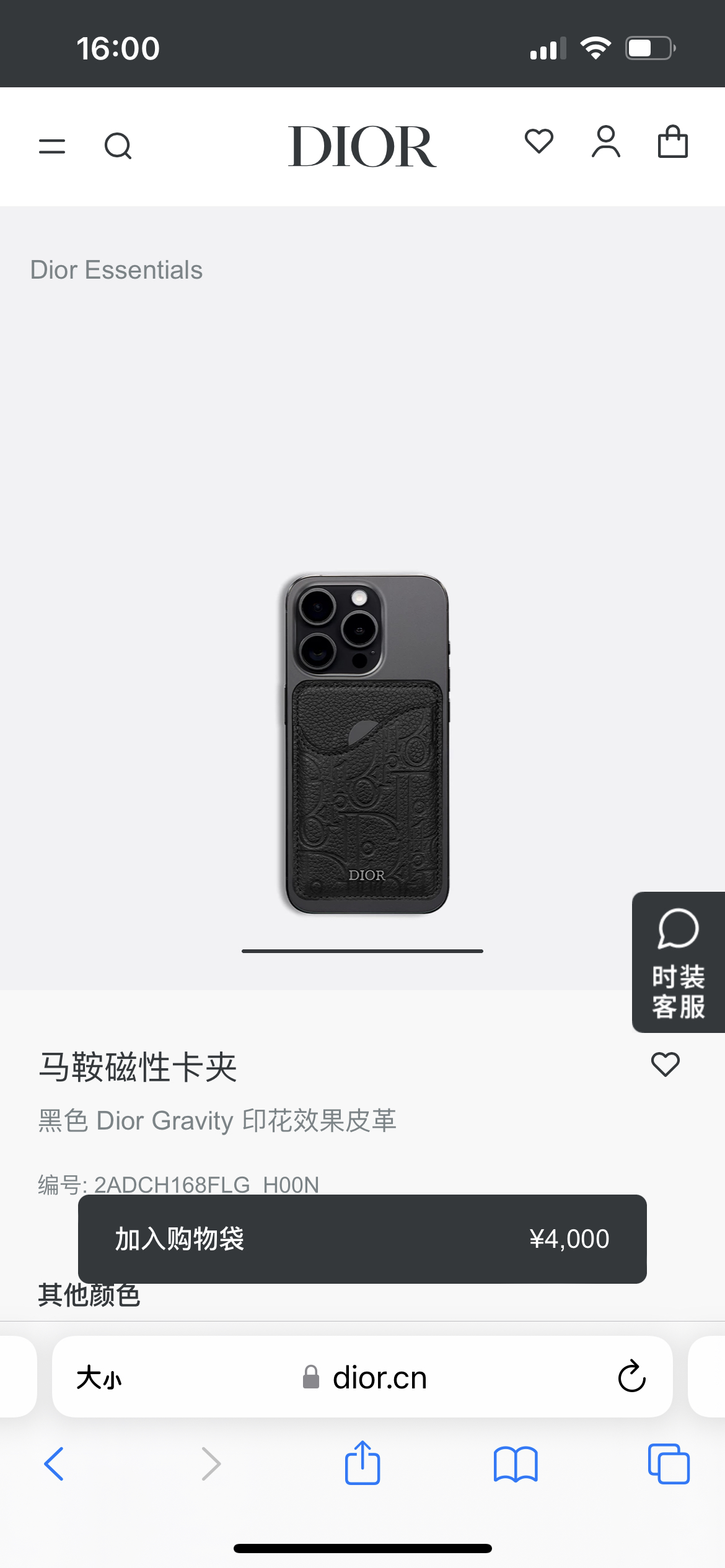Viewport: 725px width, 1568px height.
Task: Open the hamburger menu
Action: point(52,147)
